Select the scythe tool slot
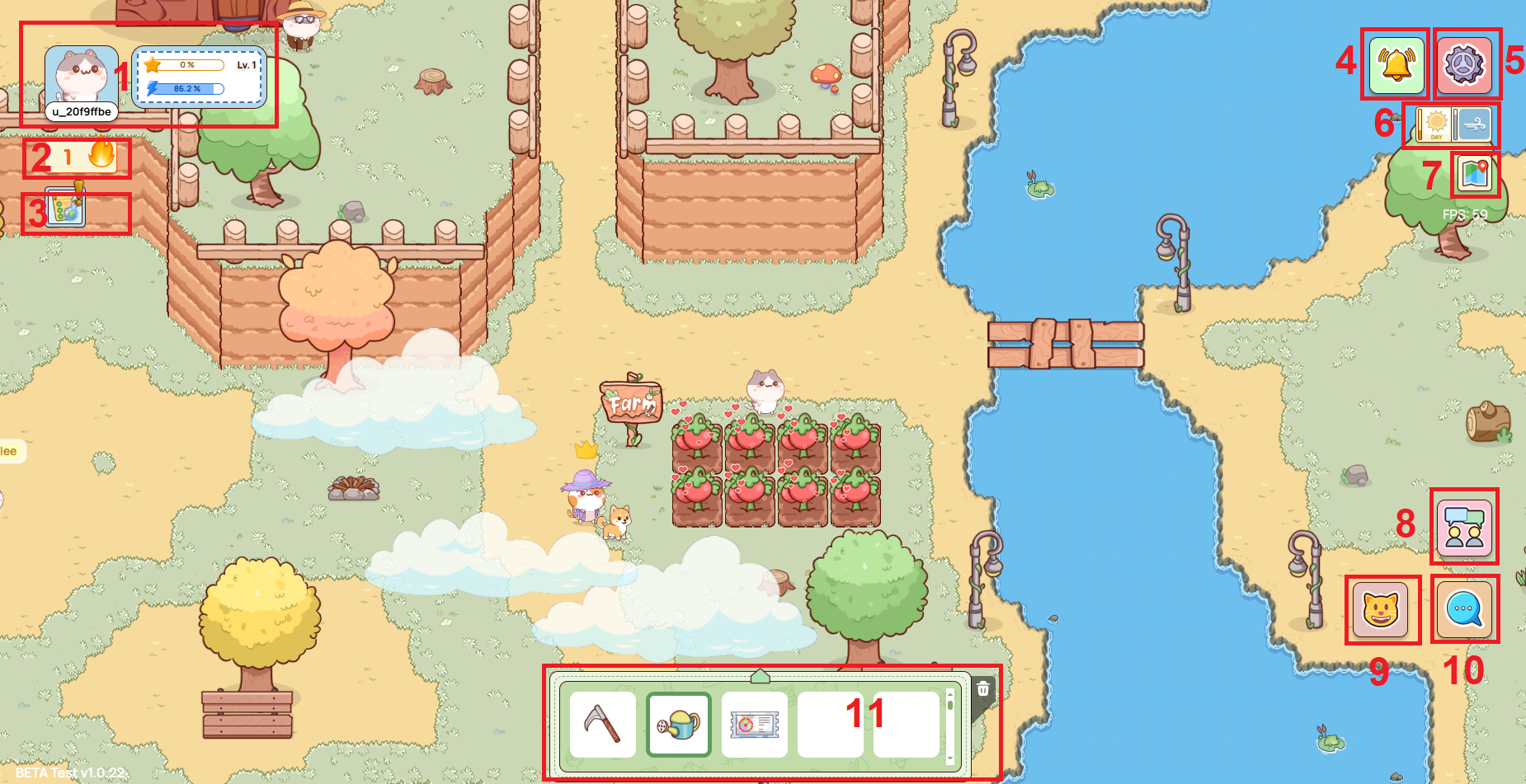The image size is (1526, 784). pos(603,725)
